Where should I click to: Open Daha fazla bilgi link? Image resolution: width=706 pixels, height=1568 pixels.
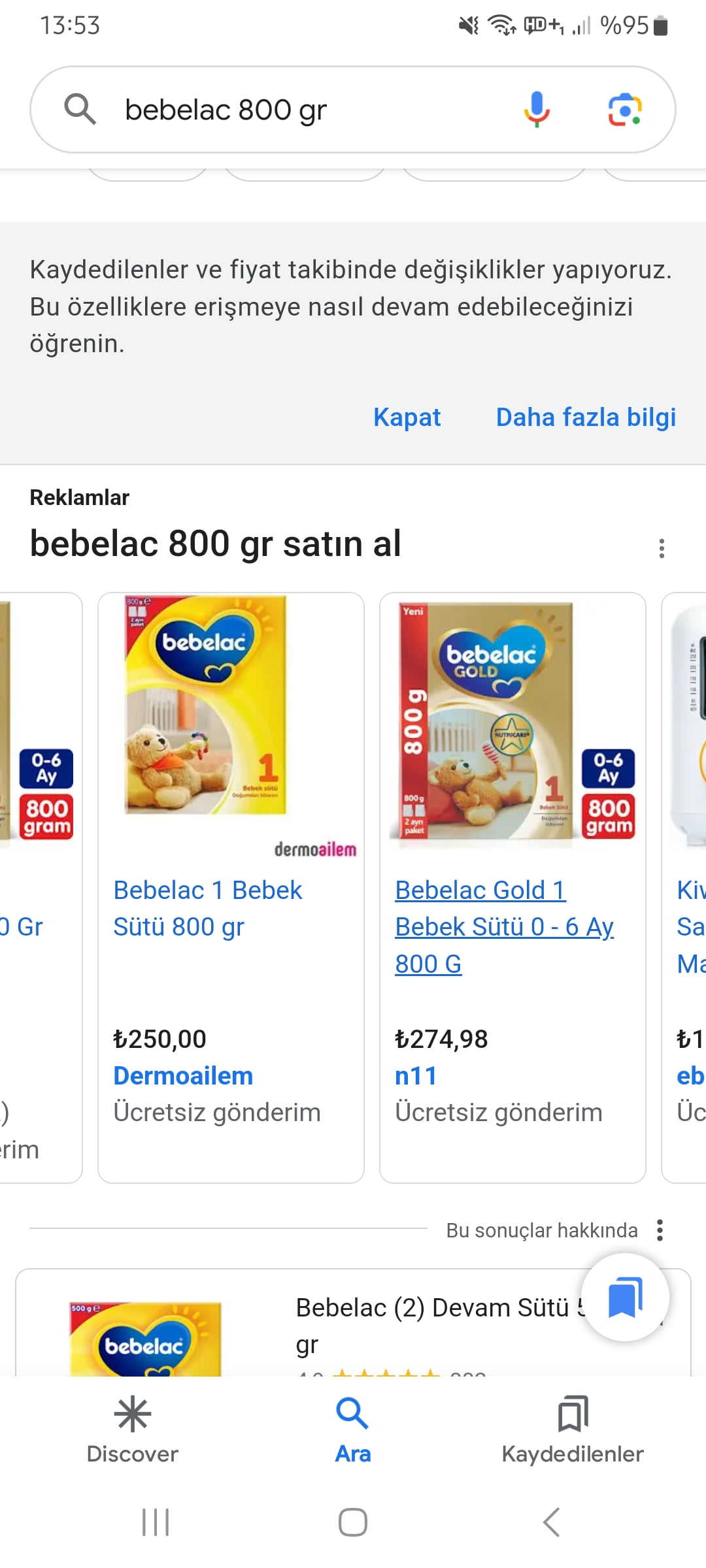(x=586, y=417)
